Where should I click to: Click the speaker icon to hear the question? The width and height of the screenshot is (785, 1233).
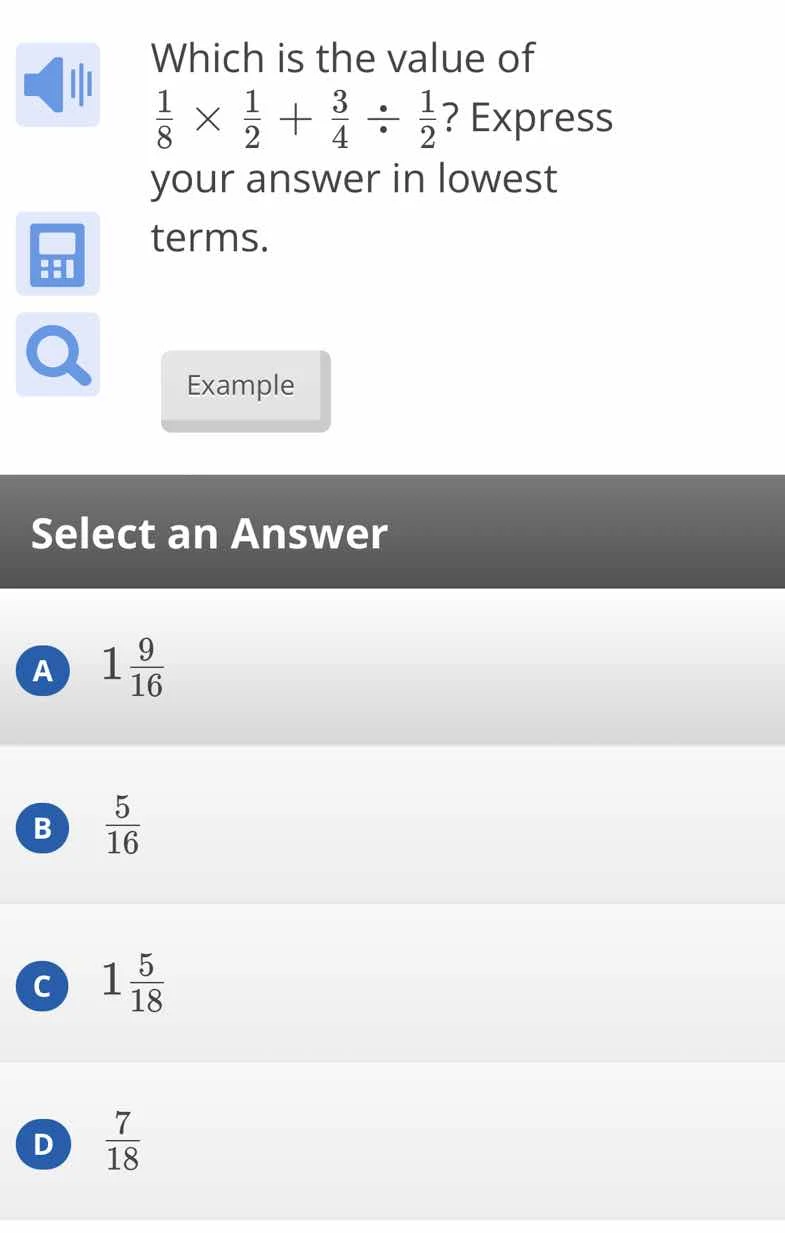pos(57,85)
